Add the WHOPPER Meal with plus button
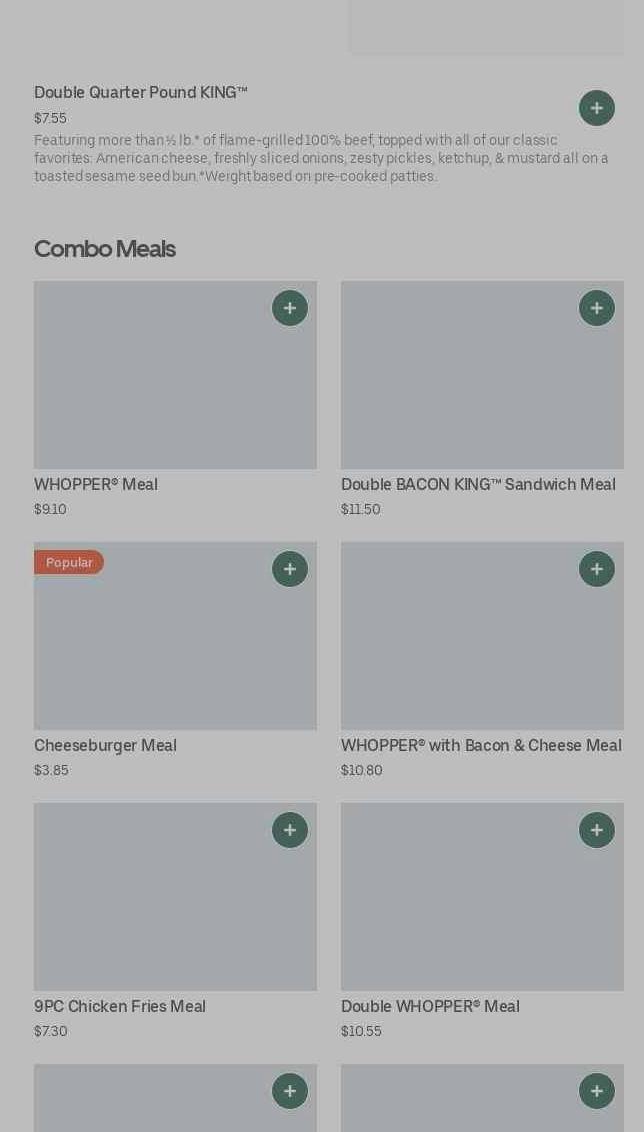This screenshot has height=1132, width=644. pyautogui.click(x=290, y=308)
